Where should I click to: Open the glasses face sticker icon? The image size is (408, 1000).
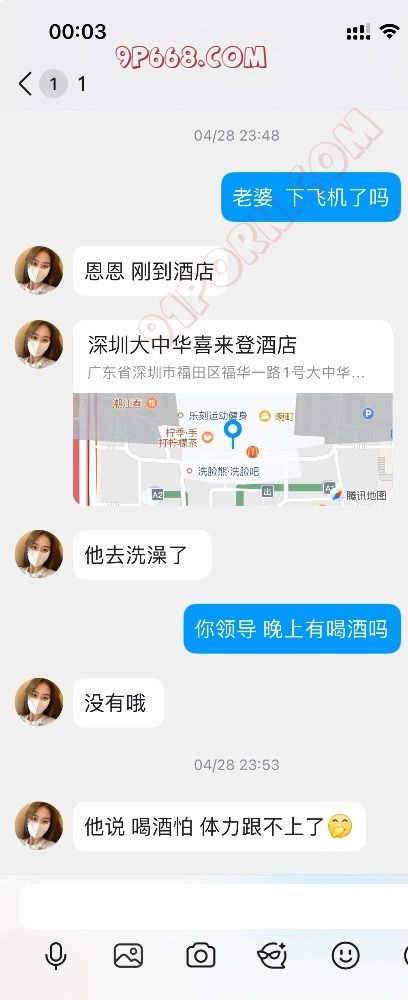point(272,956)
